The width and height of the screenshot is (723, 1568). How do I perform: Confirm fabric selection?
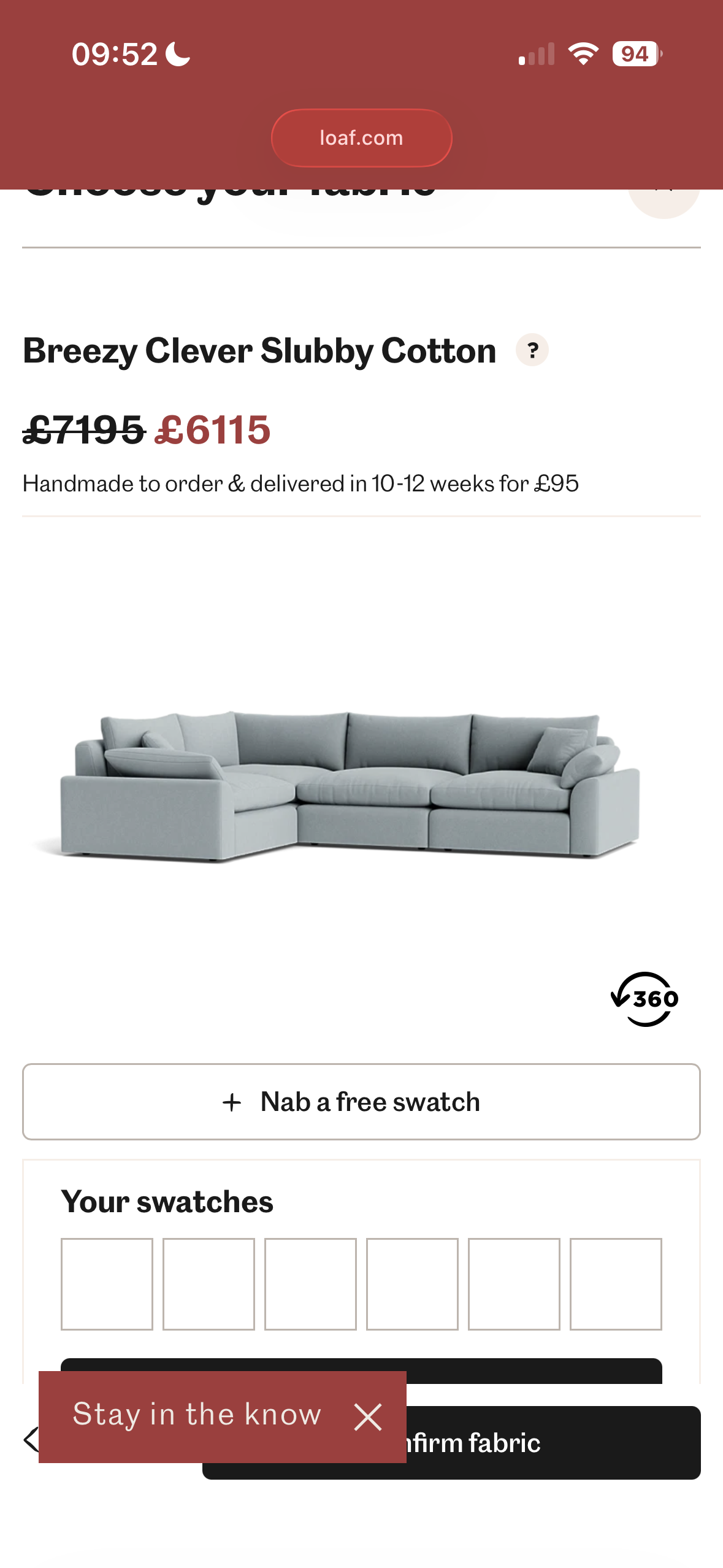click(x=552, y=1443)
